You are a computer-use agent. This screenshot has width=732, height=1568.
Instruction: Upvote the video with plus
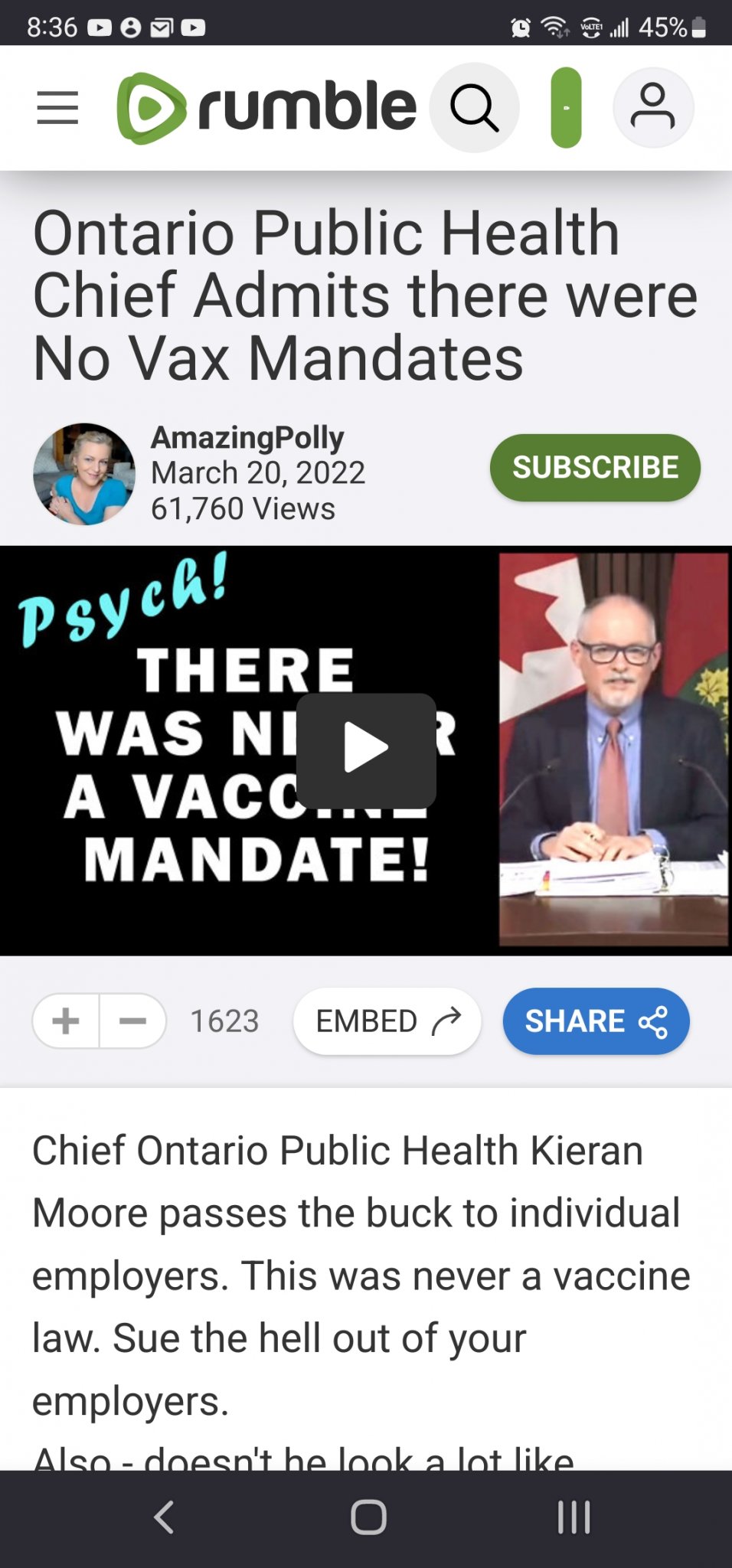point(66,1021)
